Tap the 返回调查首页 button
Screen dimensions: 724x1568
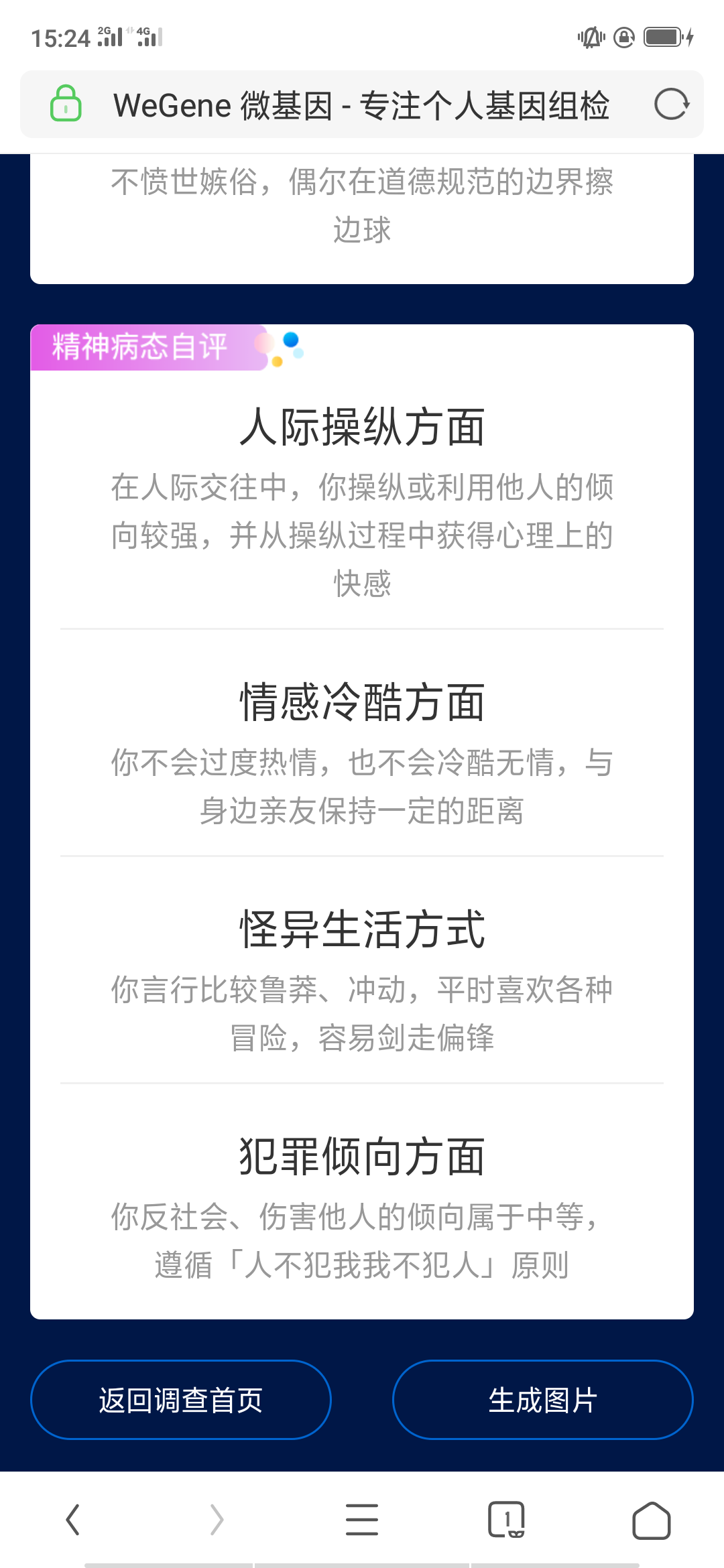point(181,1400)
